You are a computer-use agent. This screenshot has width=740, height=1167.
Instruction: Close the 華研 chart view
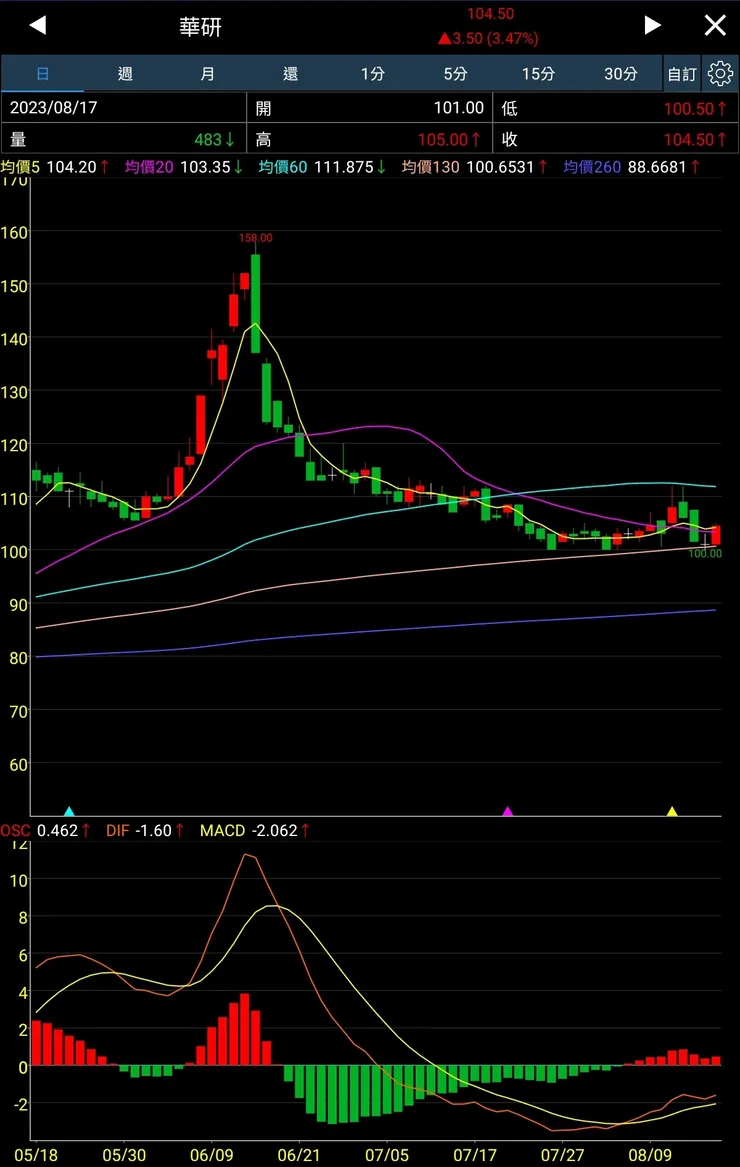point(714,26)
